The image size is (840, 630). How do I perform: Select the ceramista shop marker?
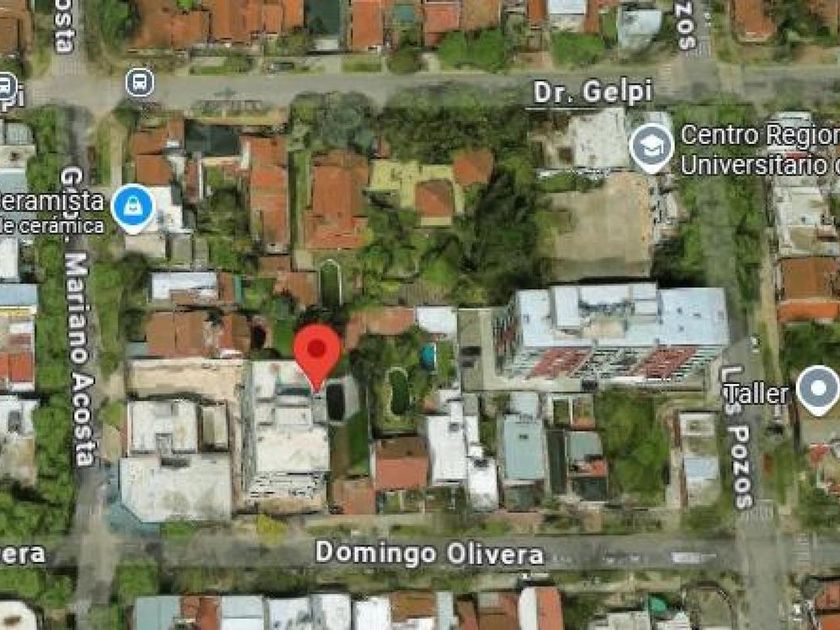[133, 208]
